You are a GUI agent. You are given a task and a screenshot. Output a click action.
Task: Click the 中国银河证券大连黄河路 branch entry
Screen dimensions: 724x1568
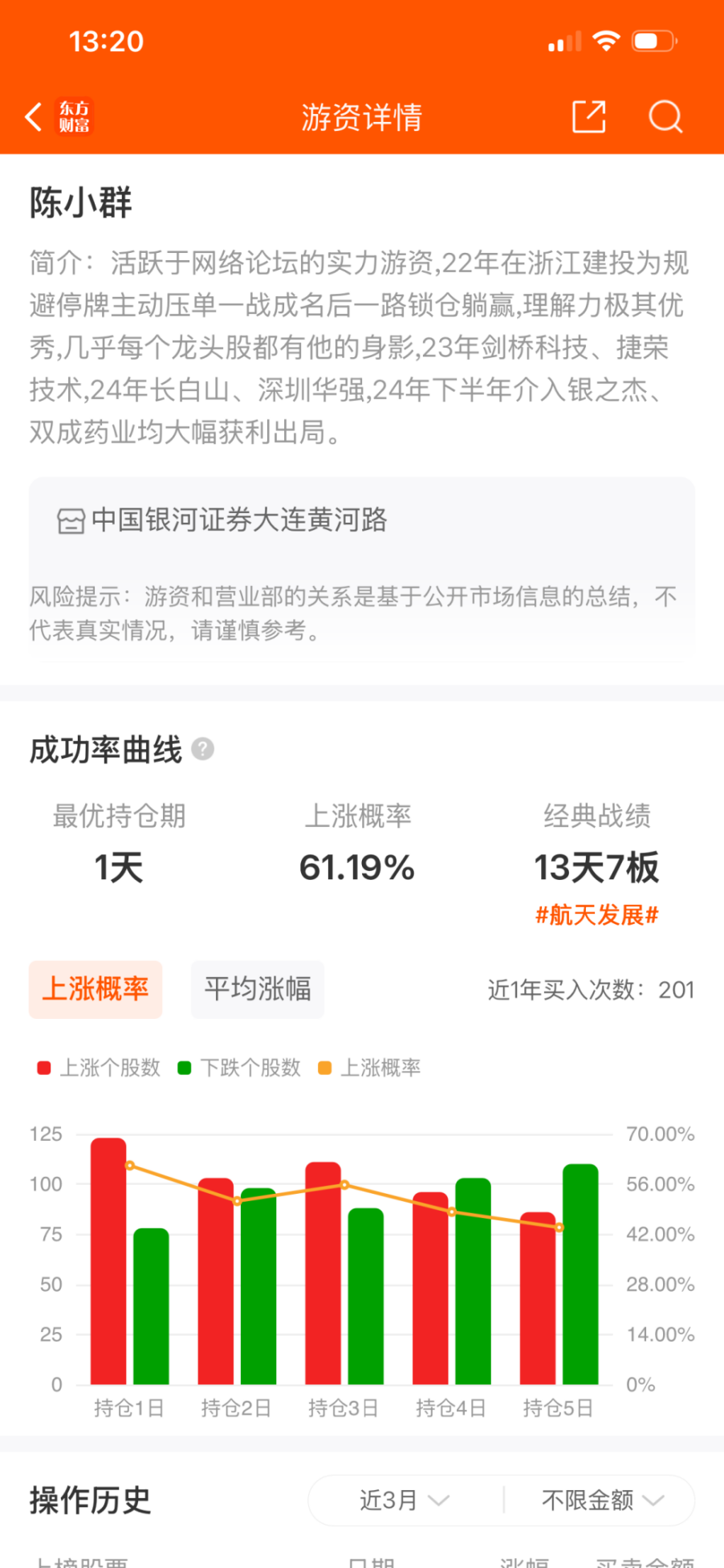pyautogui.click(x=239, y=519)
